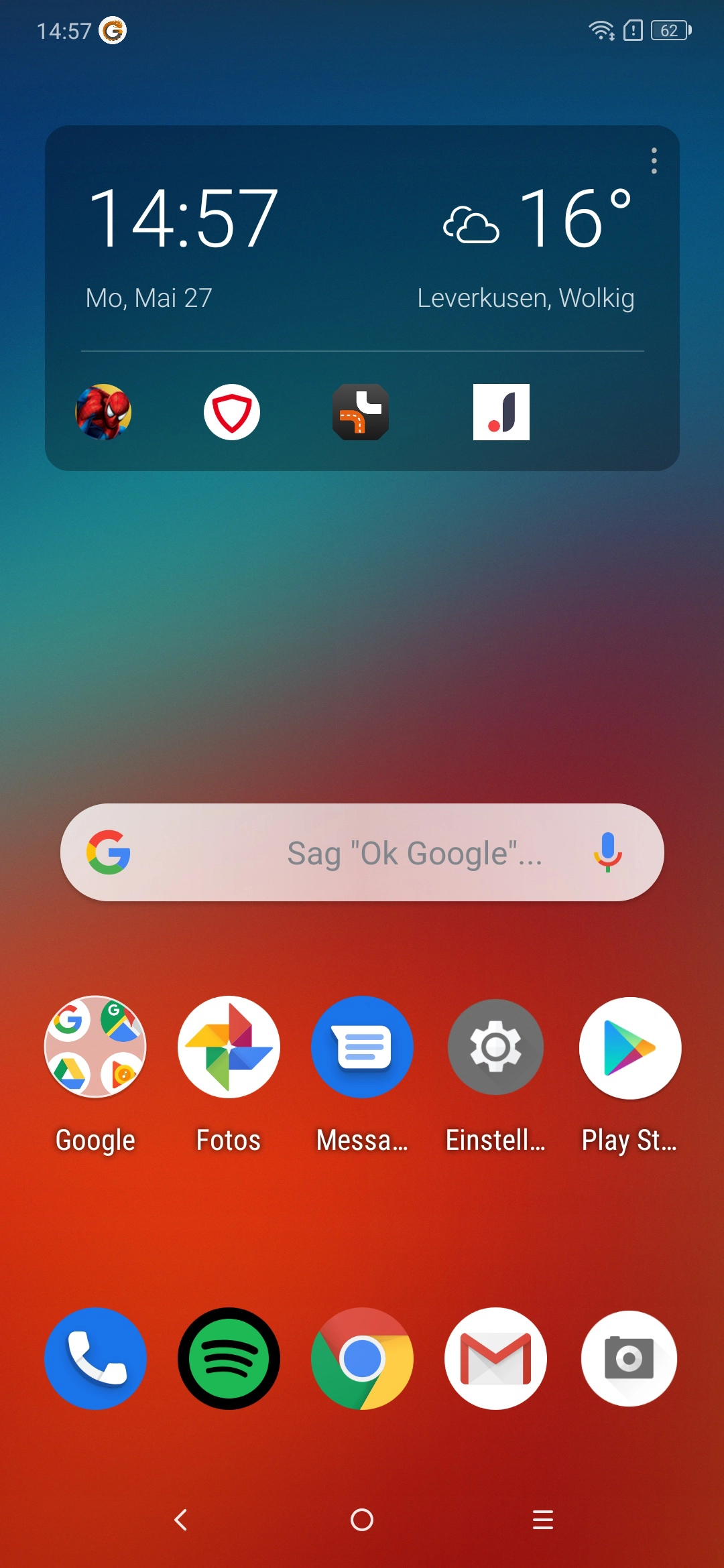
Task: Open recent apps from navigation bar
Action: click(543, 1520)
